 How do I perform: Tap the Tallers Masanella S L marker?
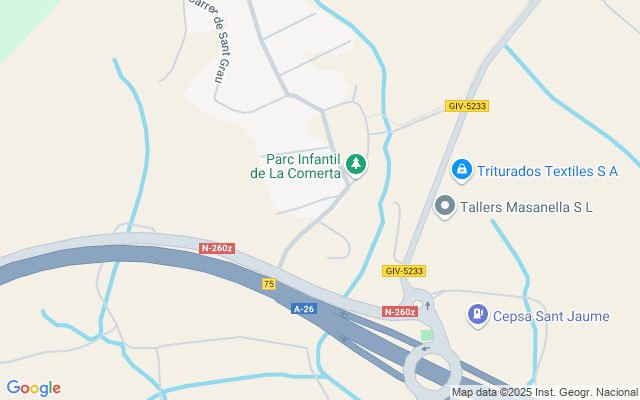445,206
